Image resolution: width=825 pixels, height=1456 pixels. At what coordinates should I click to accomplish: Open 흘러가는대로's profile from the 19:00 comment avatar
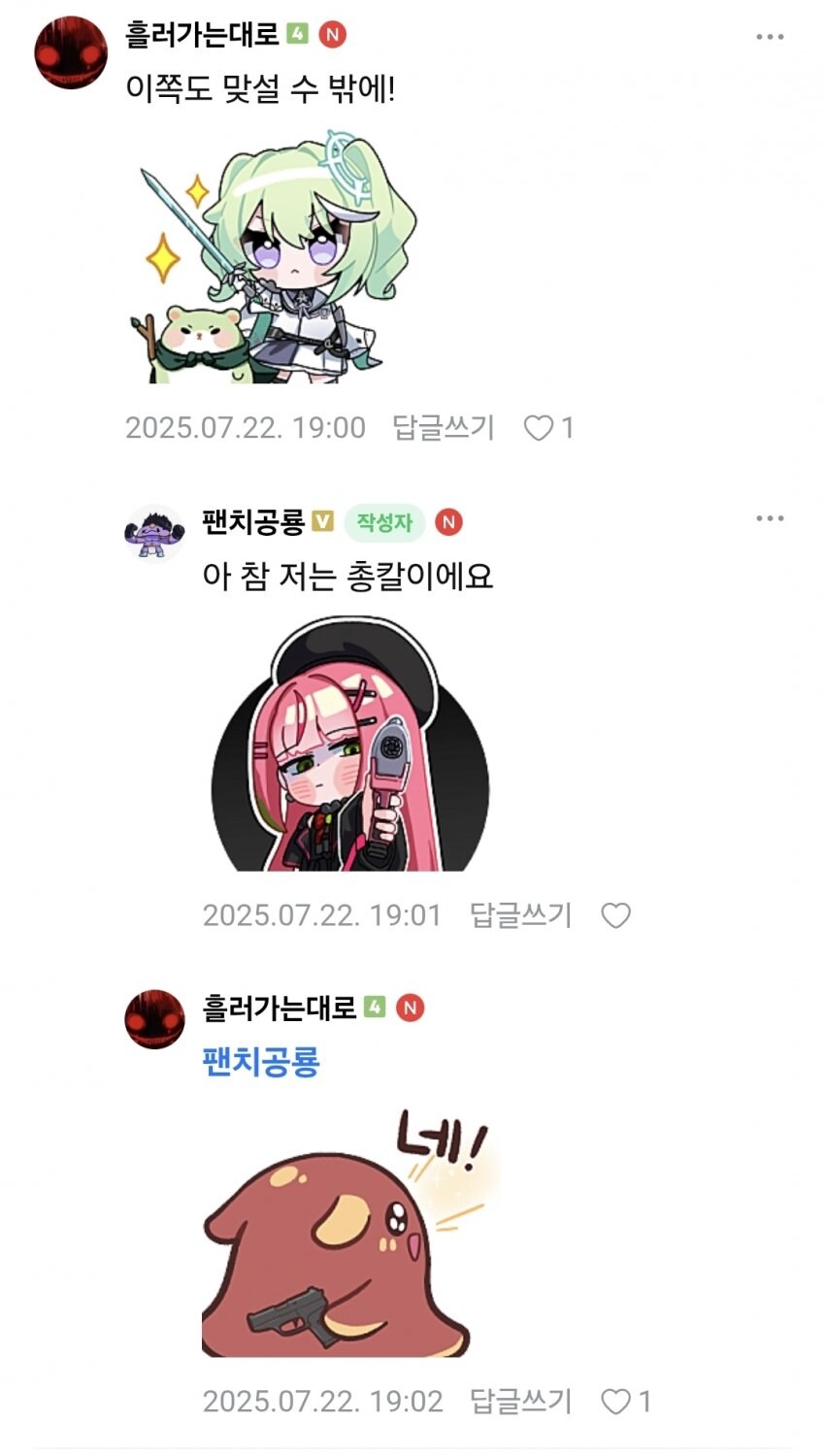coord(71,52)
